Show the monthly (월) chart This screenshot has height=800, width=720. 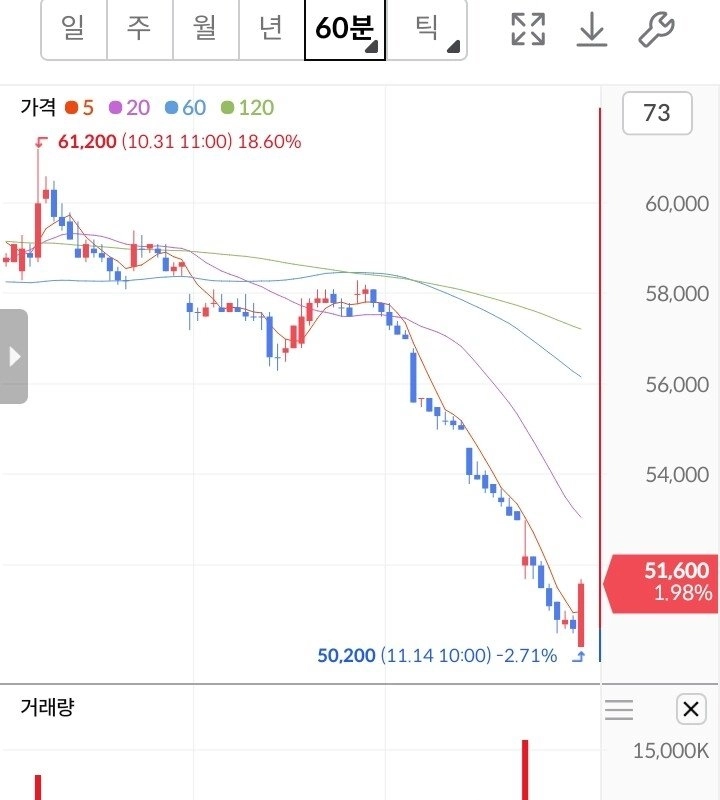coord(205,29)
